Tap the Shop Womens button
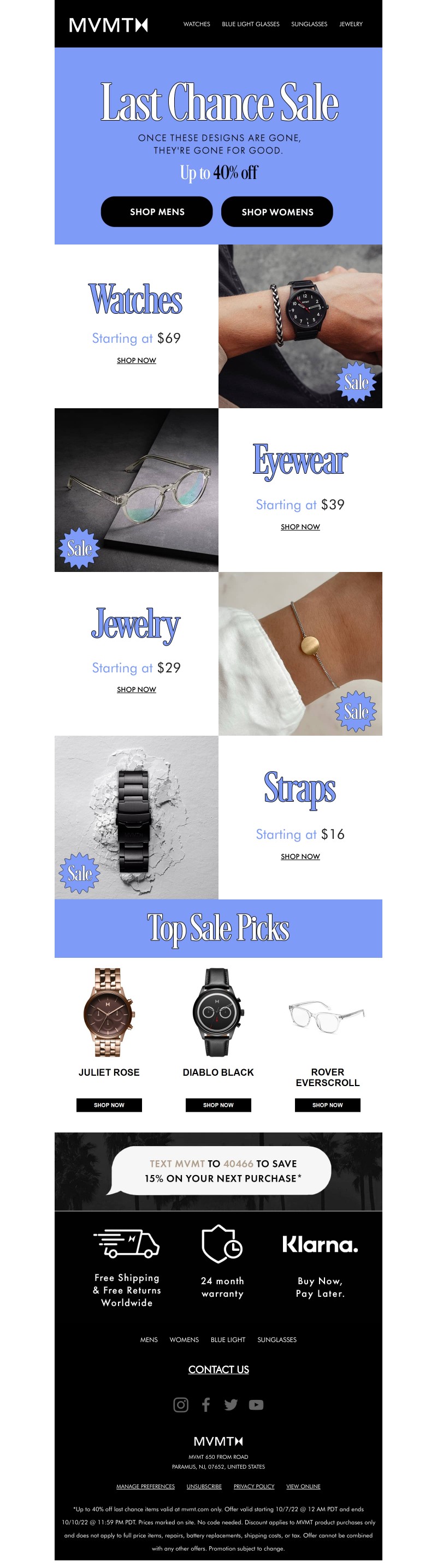The width and height of the screenshot is (437, 1568). [277, 212]
